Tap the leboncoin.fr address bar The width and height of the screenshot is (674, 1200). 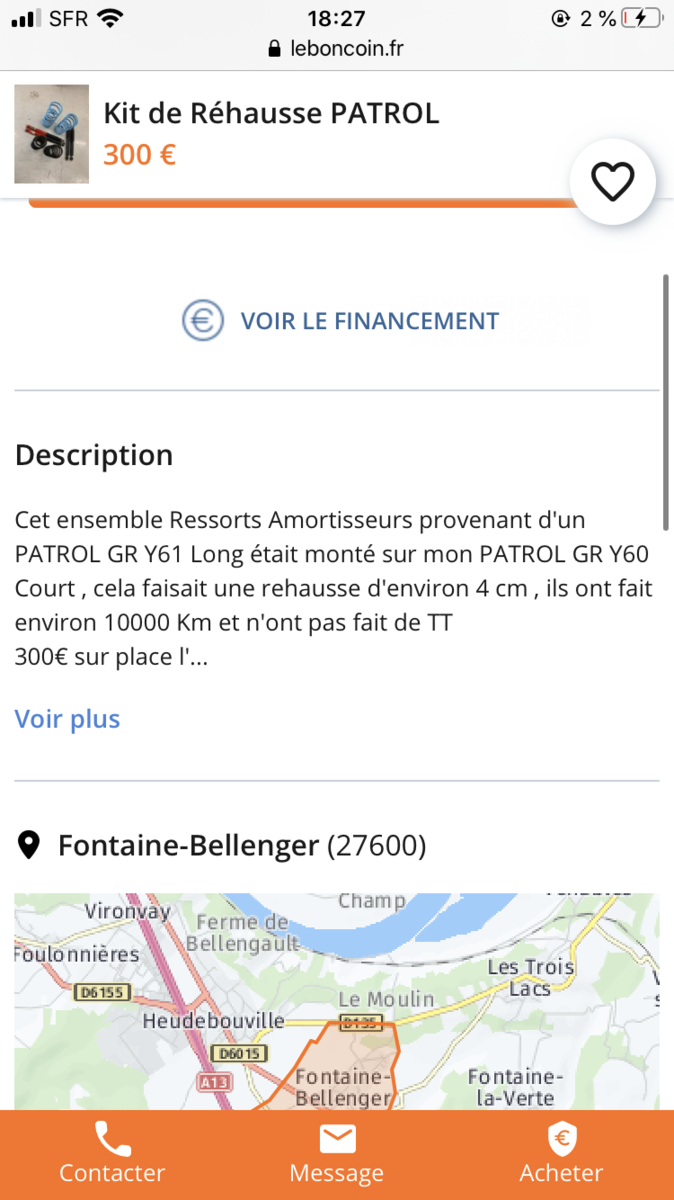[337, 48]
